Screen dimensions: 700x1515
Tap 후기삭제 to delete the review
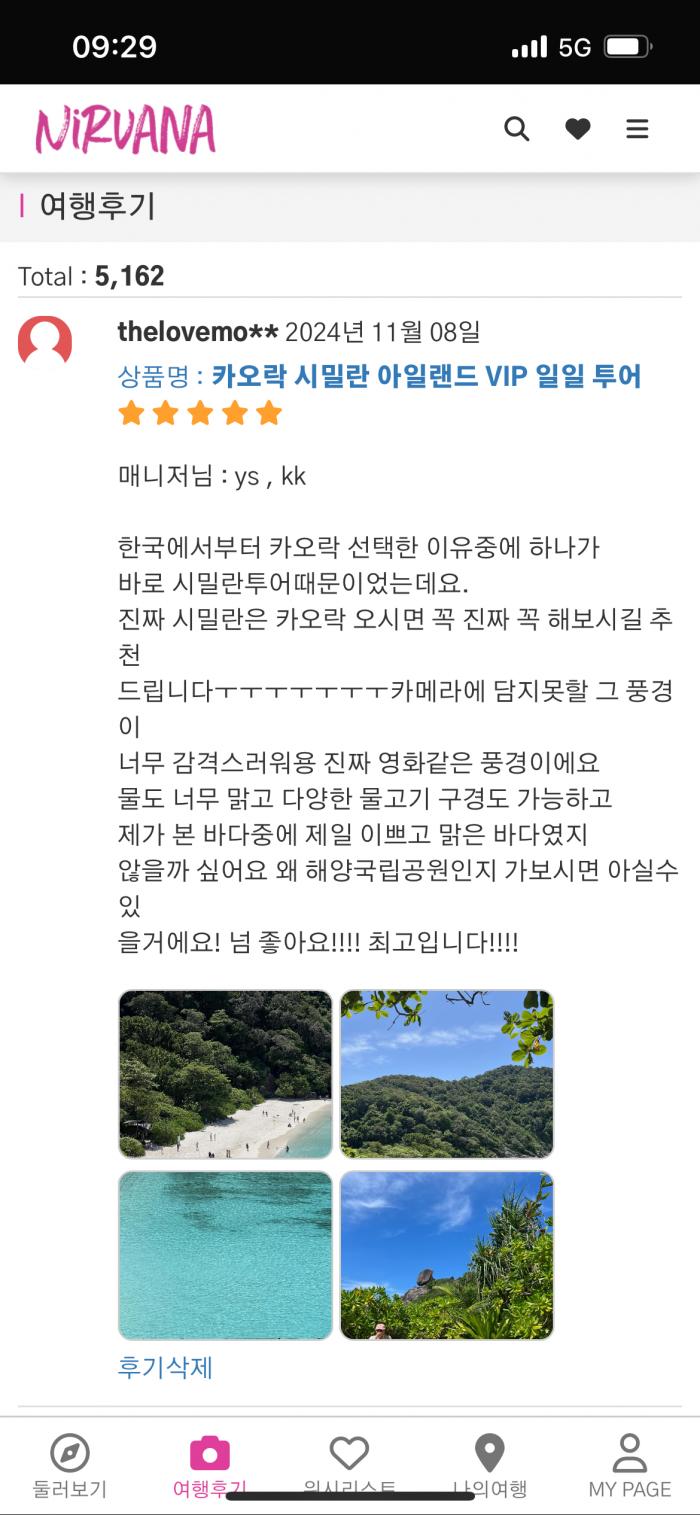165,1367
